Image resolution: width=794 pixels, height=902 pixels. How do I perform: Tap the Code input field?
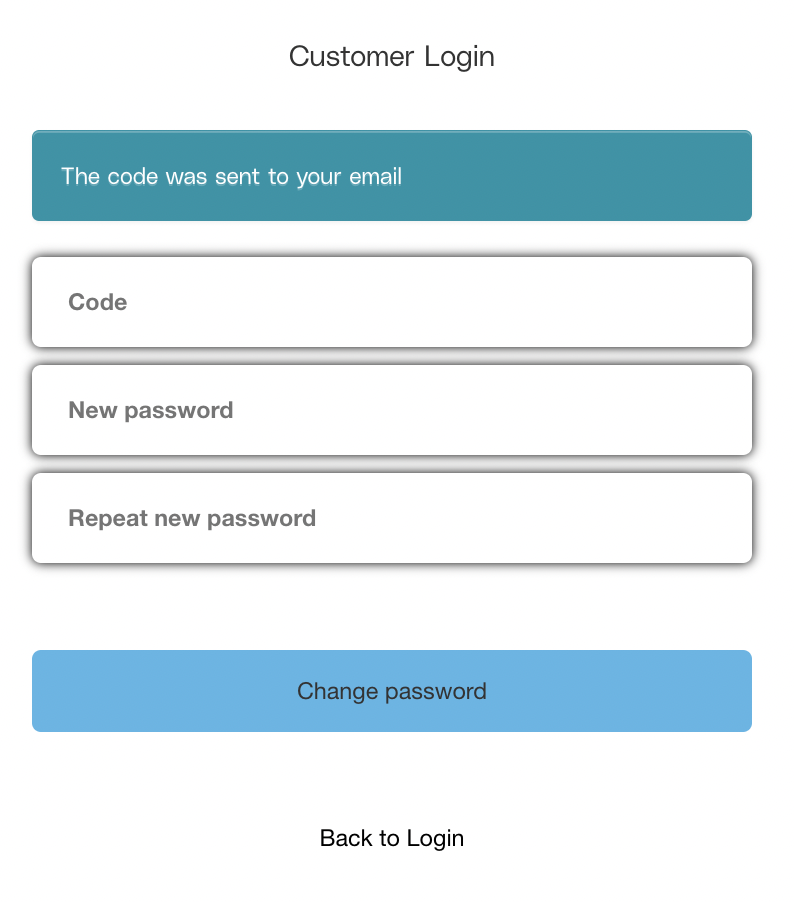point(392,302)
